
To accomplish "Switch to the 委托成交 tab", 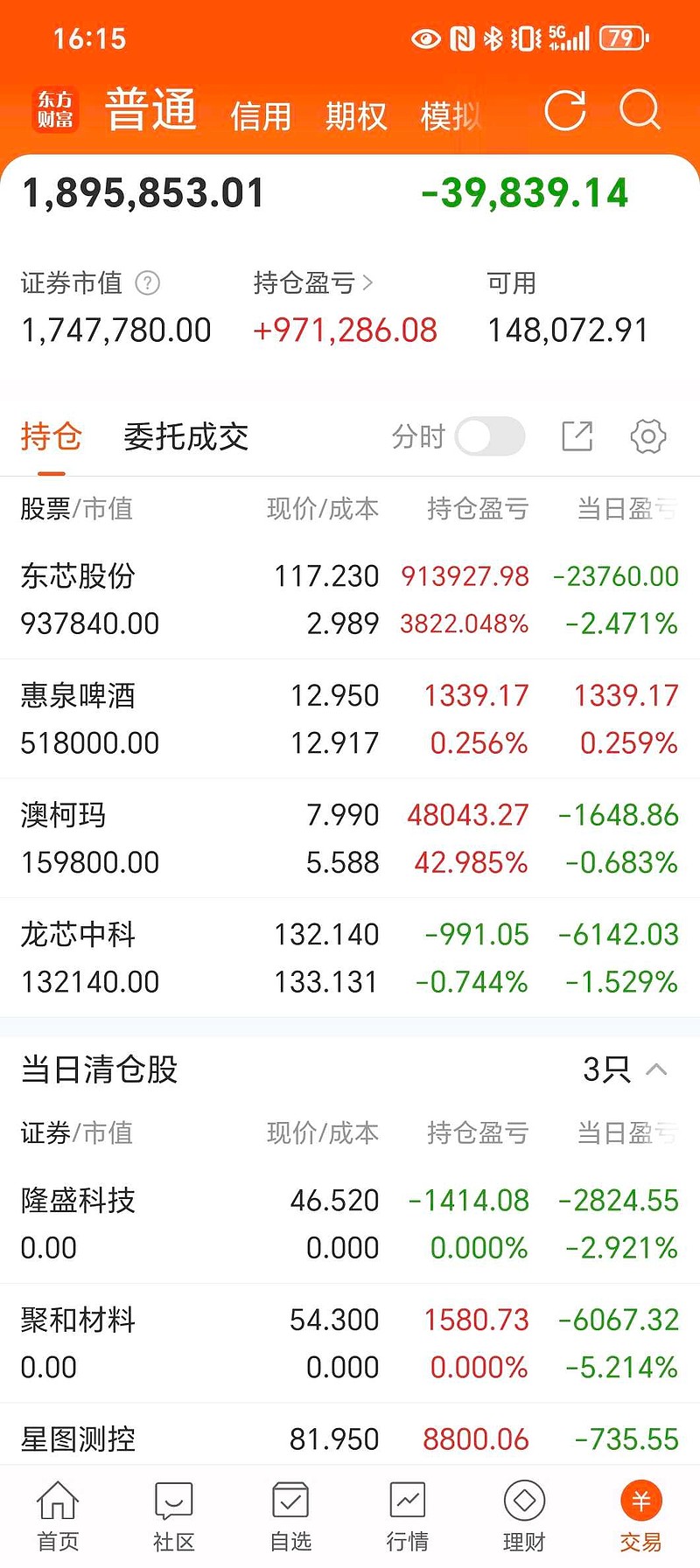I will [185, 436].
